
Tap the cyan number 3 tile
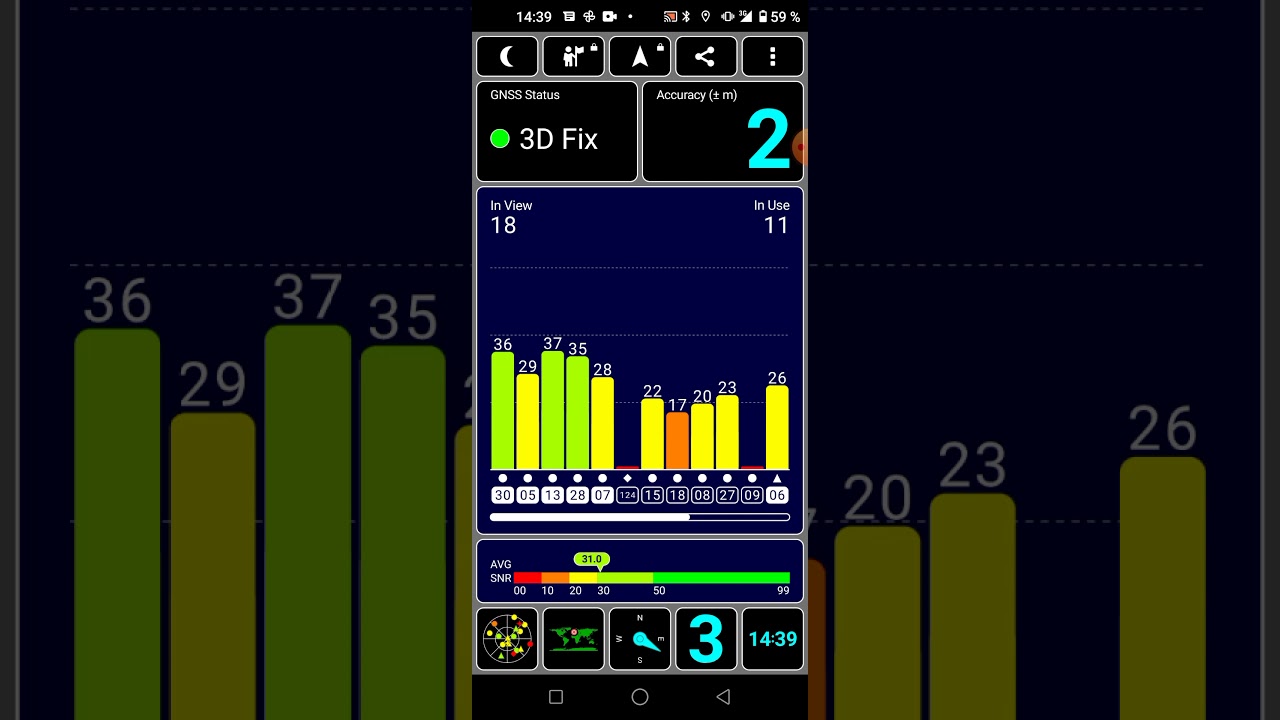[x=706, y=639]
